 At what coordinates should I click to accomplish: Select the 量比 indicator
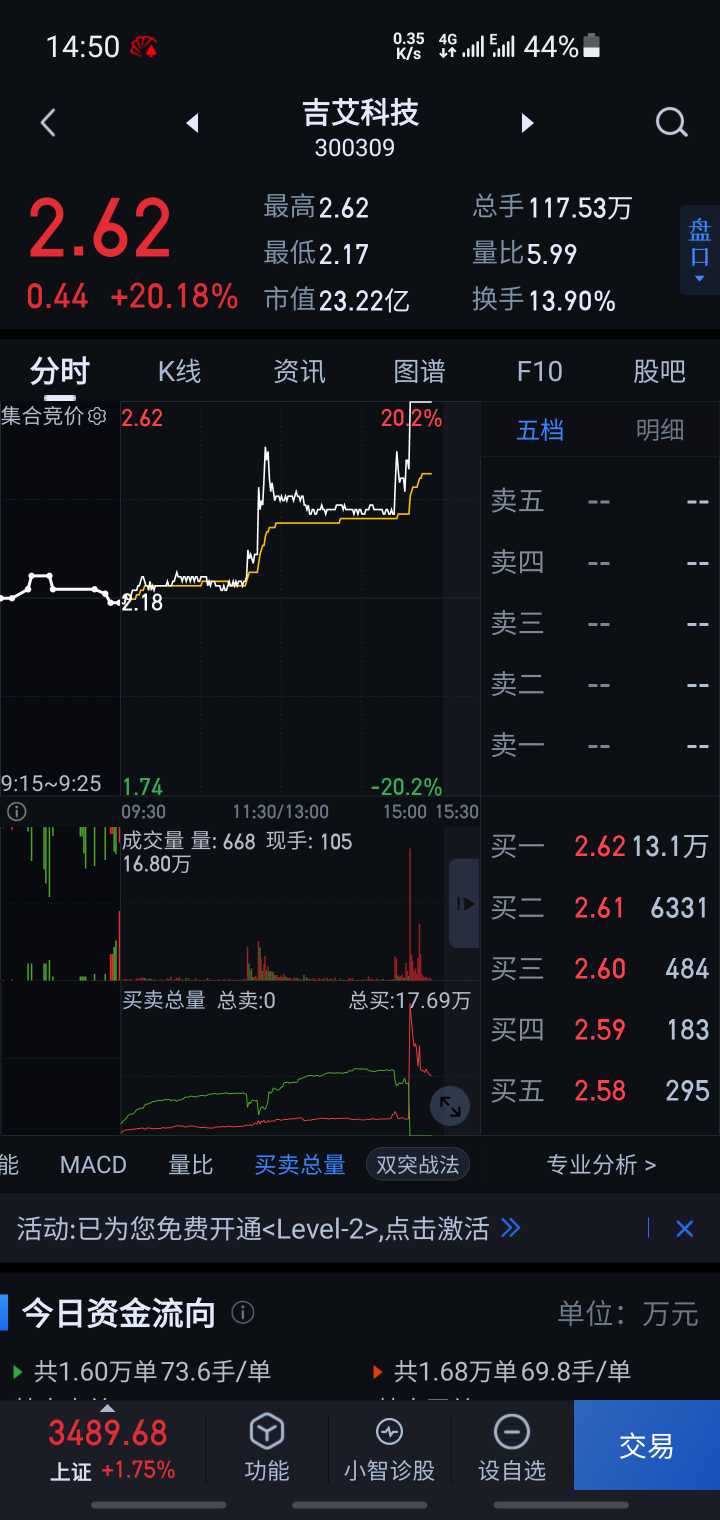coord(191,1165)
